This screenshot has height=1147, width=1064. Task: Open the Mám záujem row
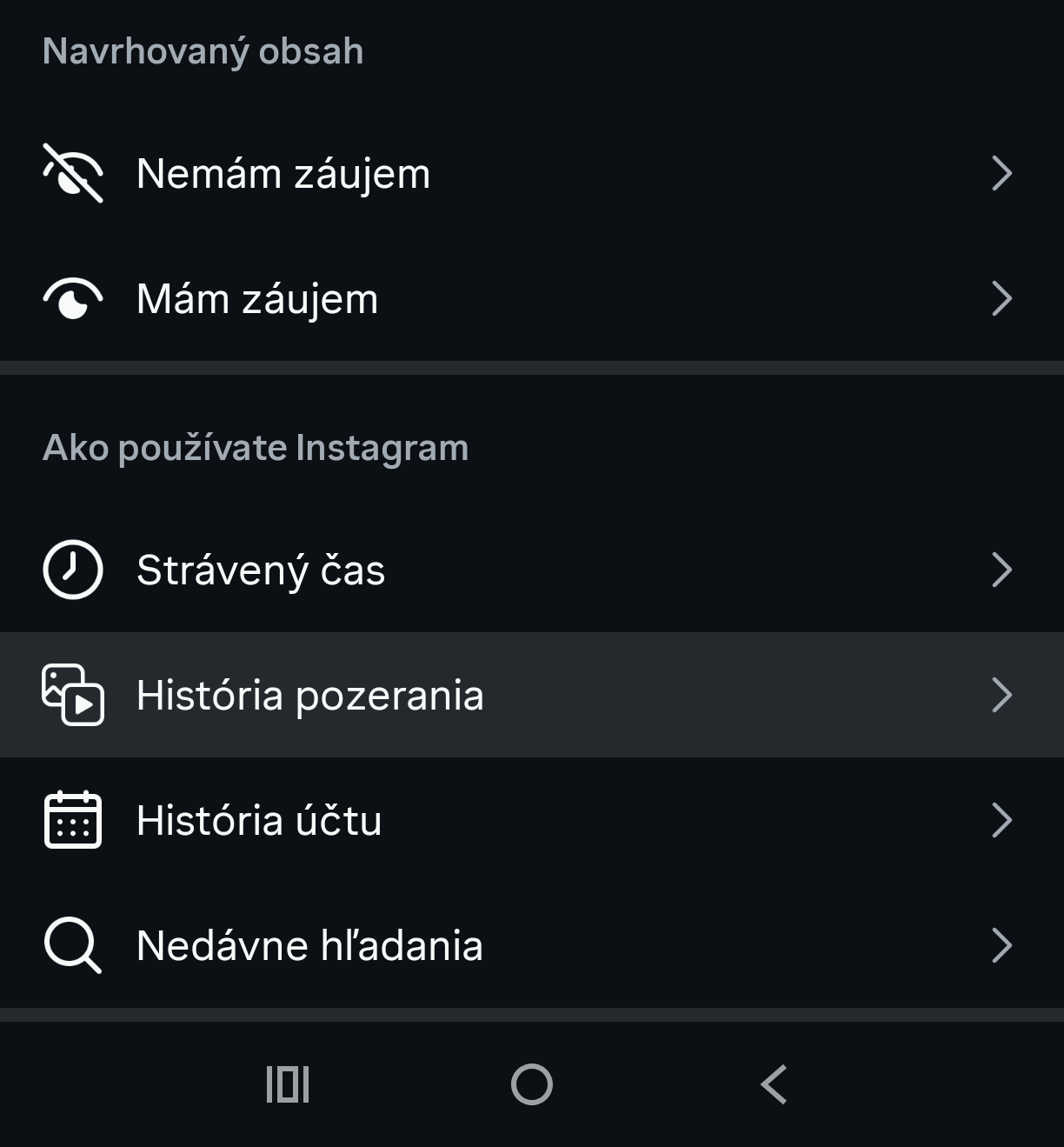click(530, 299)
